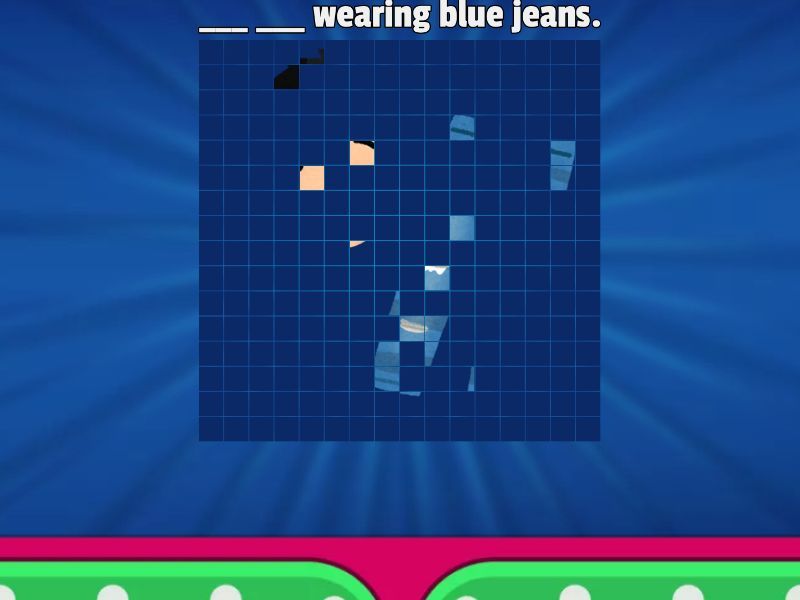The image size is (800, 600).
Task: Tap the right green dotted buzzer panel
Action: tap(620, 584)
